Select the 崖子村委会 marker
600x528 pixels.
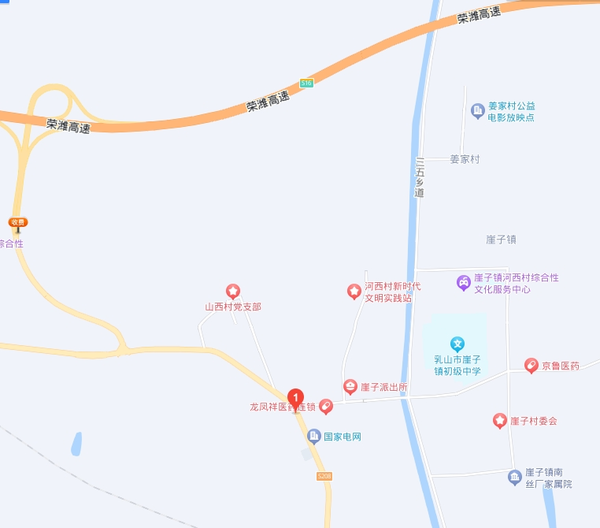(500, 421)
